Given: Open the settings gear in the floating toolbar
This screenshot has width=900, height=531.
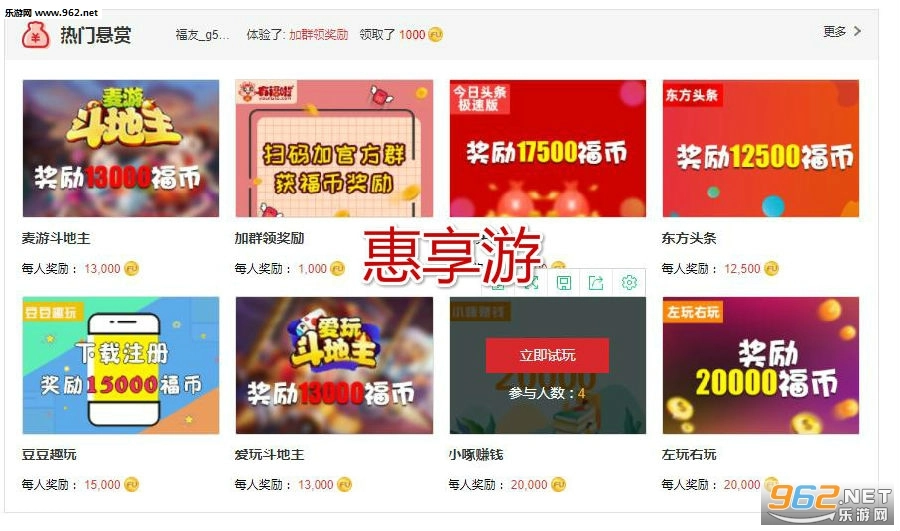Looking at the screenshot, I should tap(629, 282).
